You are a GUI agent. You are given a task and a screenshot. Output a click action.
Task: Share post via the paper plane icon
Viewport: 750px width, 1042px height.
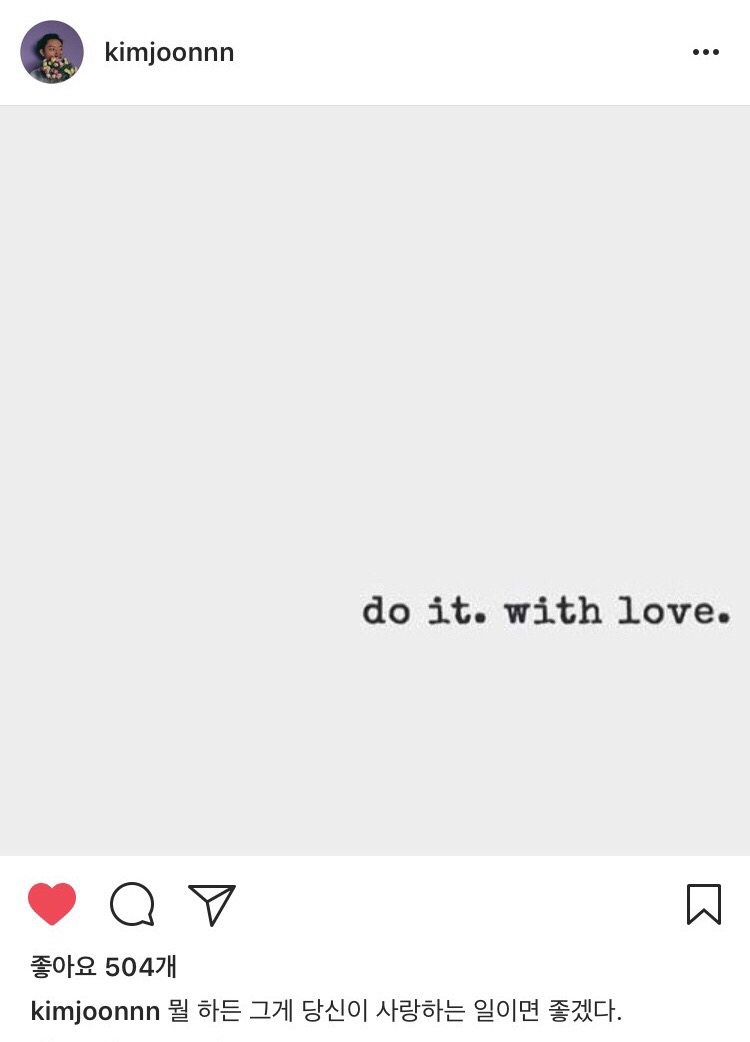(x=212, y=904)
